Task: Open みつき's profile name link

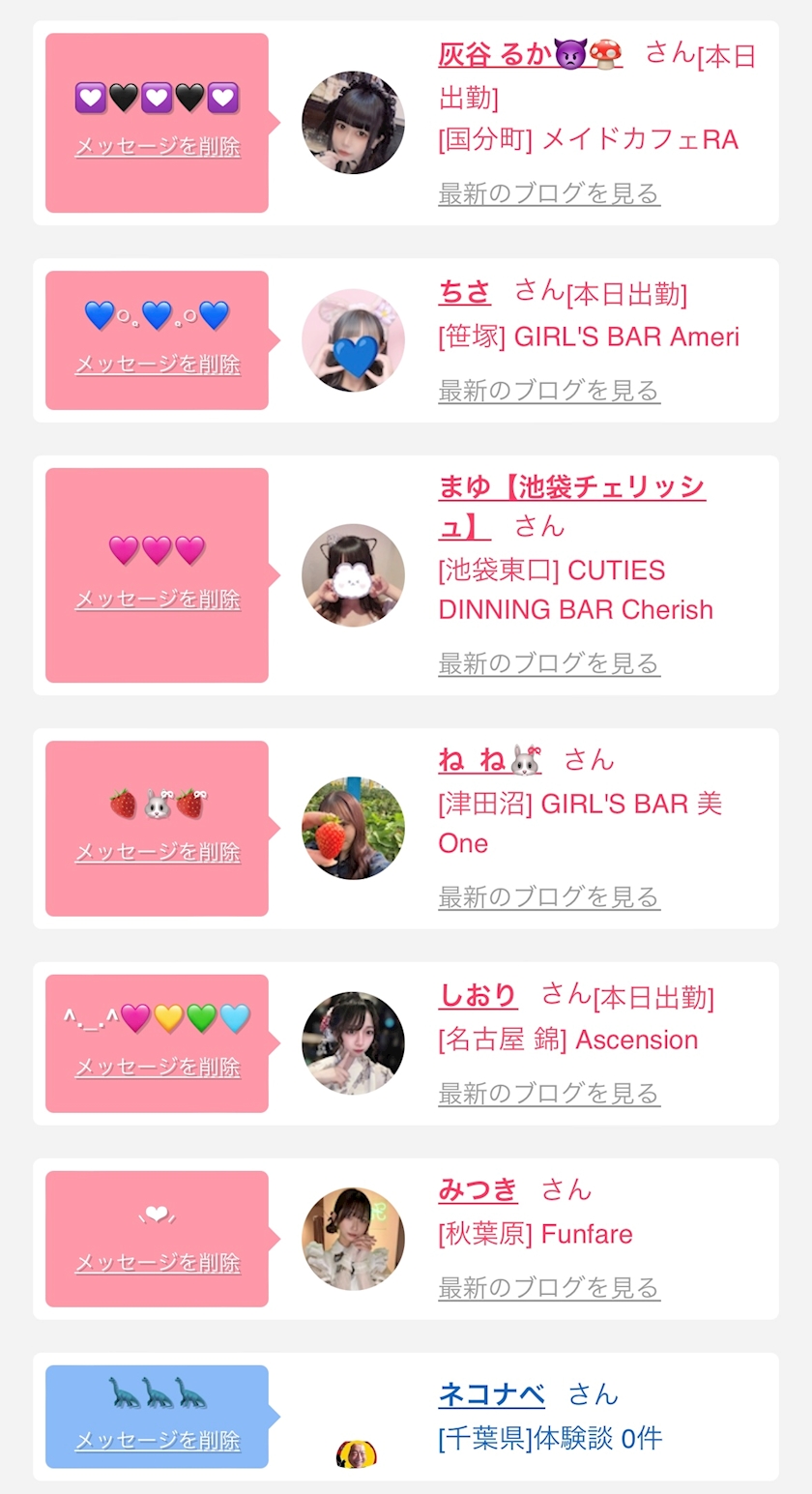Action: tap(478, 1190)
